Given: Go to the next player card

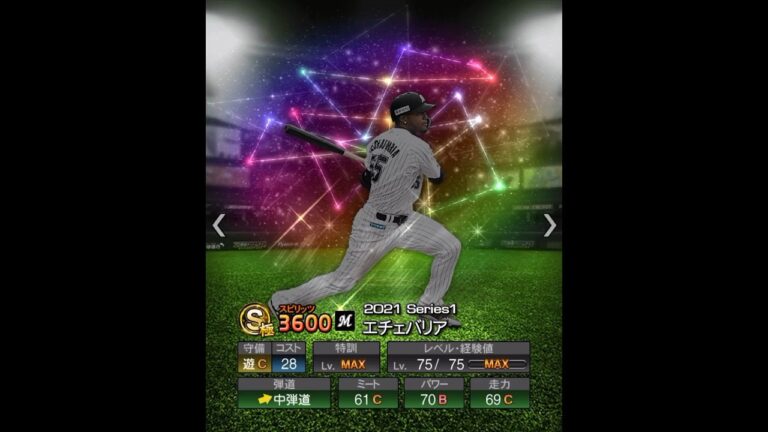Looking at the screenshot, I should 549,226.
